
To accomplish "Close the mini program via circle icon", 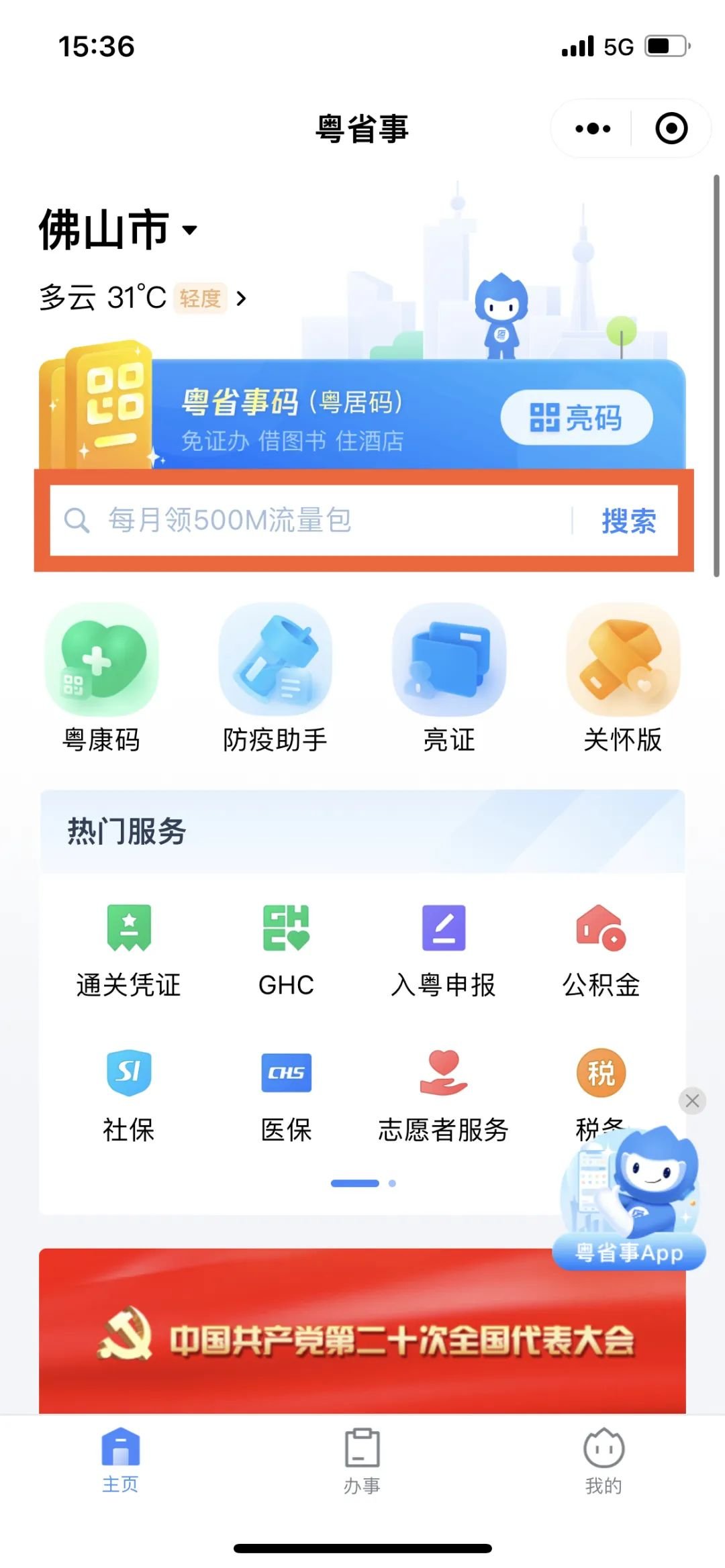I will (x=671, y=128).
